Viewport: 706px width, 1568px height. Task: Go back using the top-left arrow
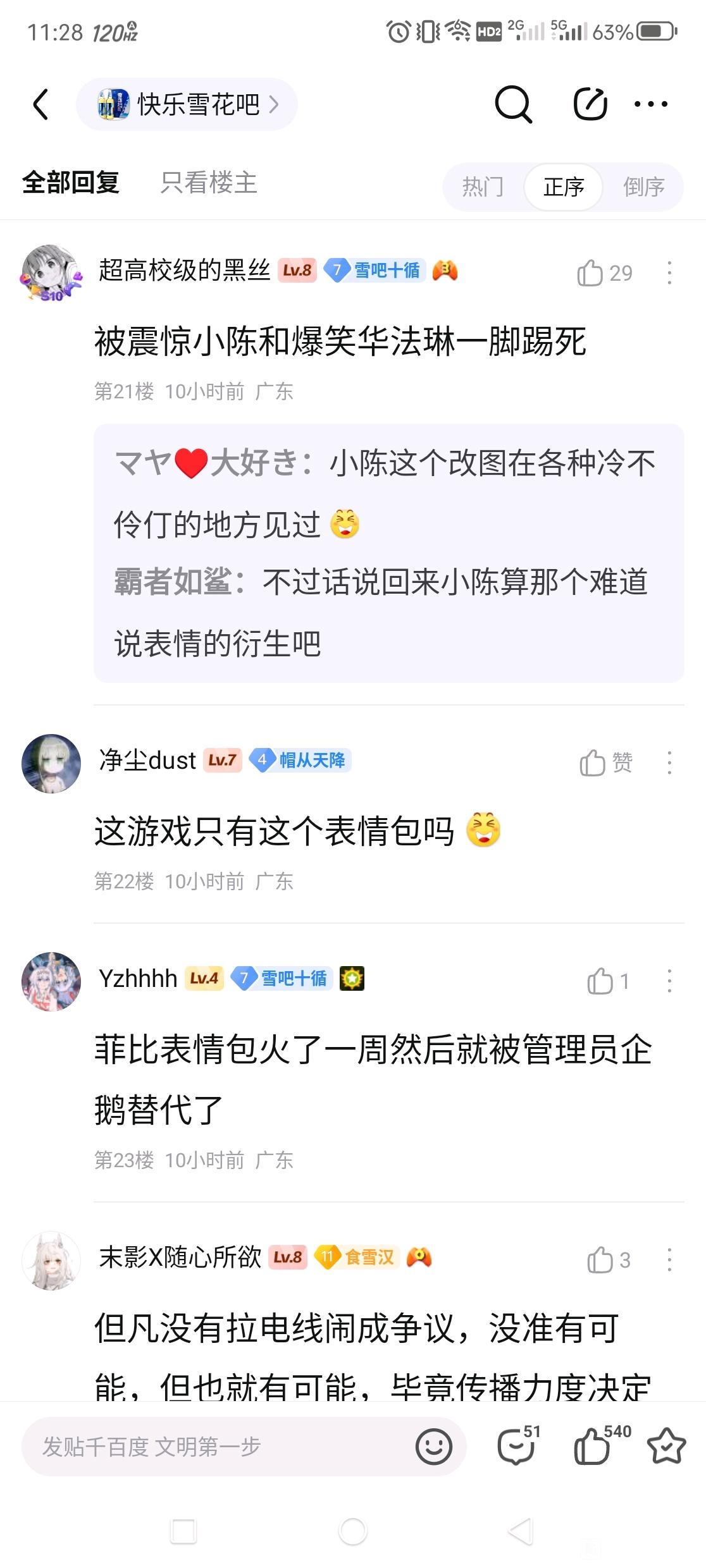coord(41,104)
